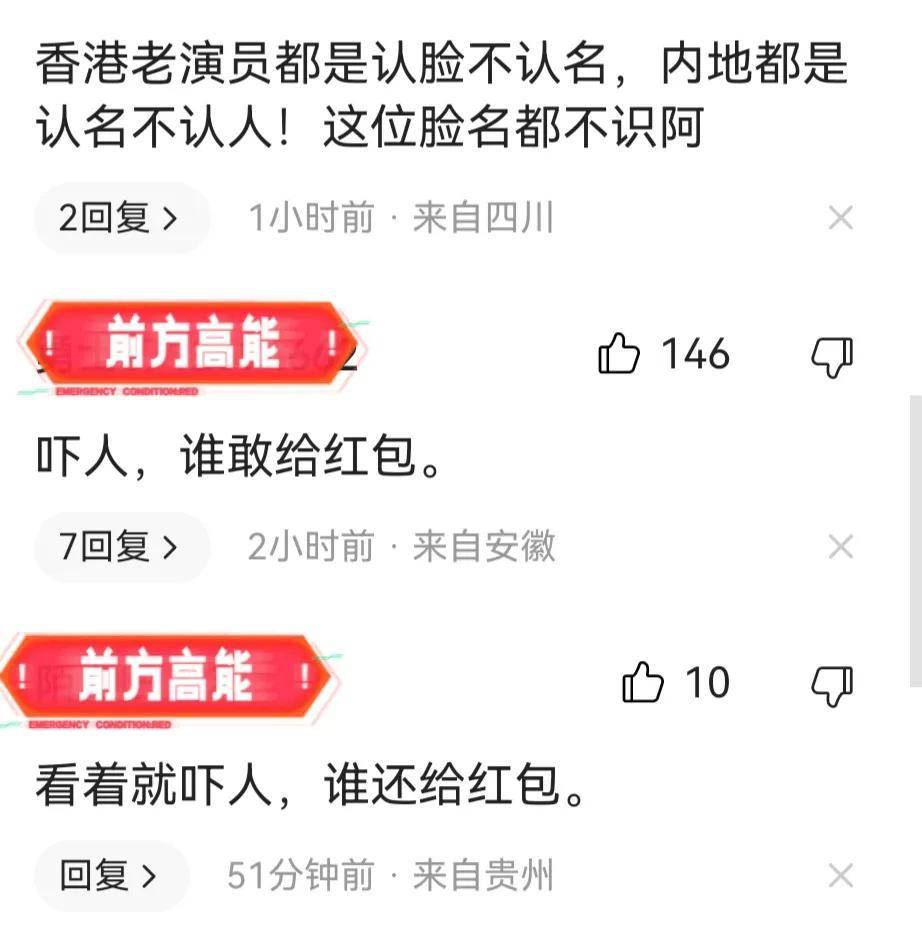Screen dimensions: 922x925
Task: Dislike the comment 看着就吓人，谁还给红包
Action: (x=831, y=684)
